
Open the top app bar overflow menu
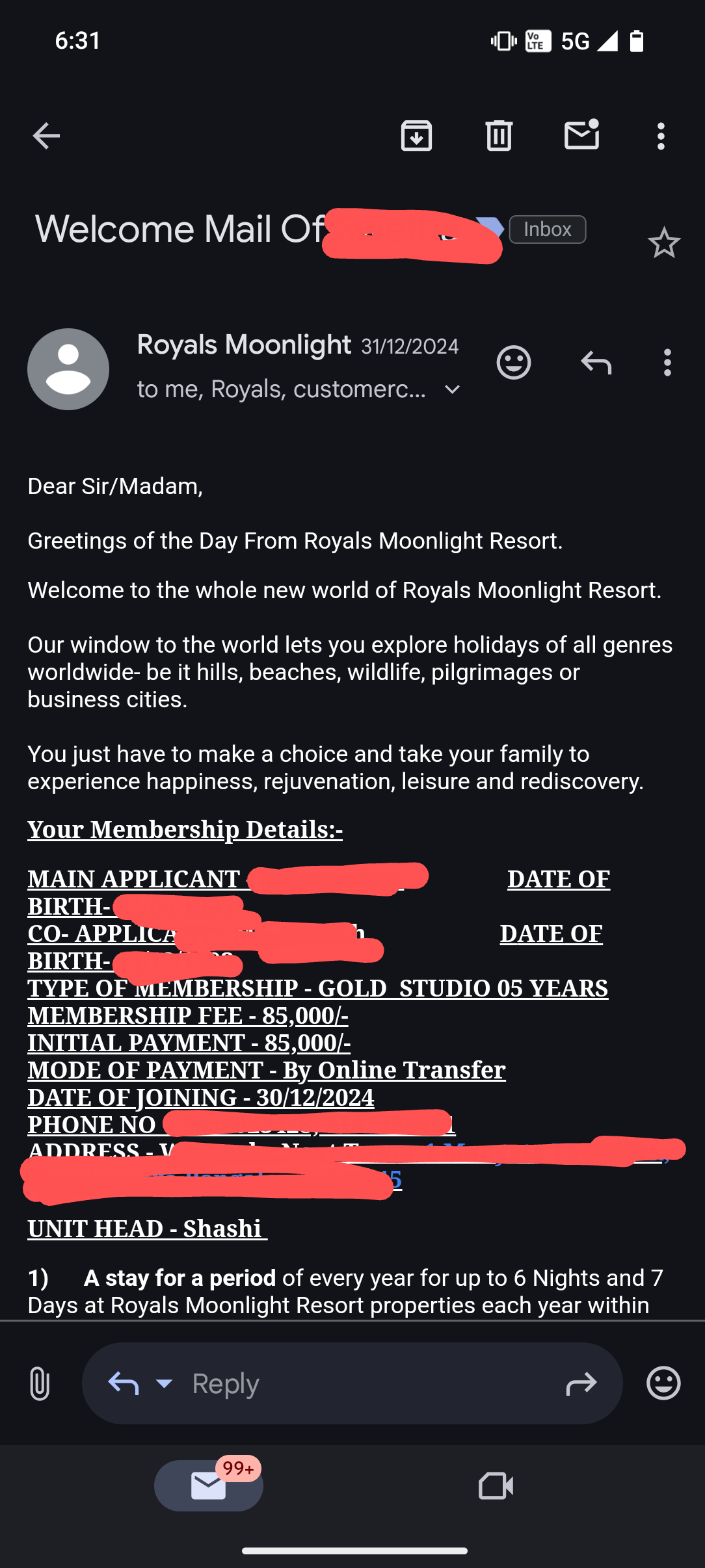pyautogui.click(x=661, y=137)
